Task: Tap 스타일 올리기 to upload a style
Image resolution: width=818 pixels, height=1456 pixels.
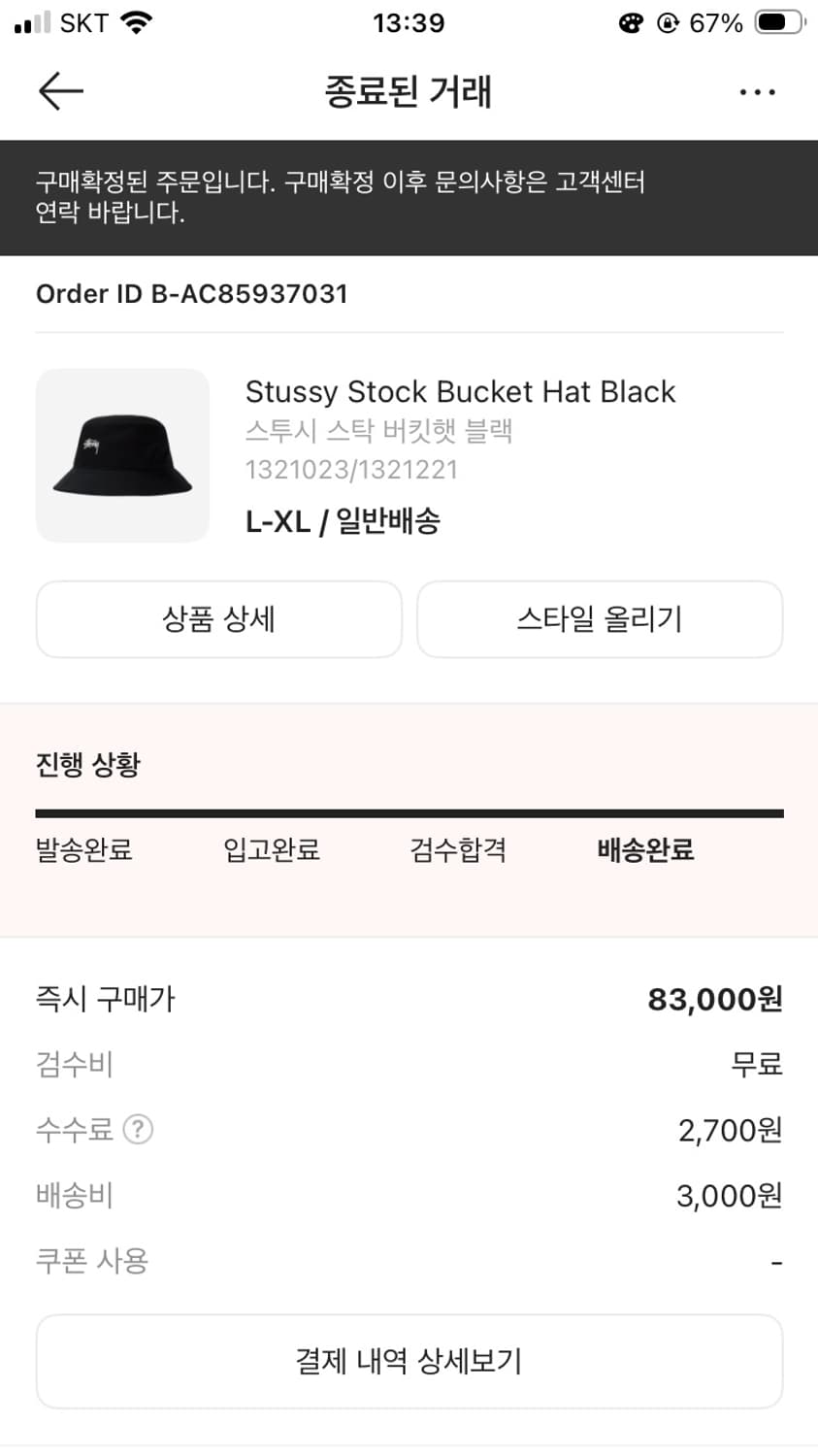Action: pos(600,619)
